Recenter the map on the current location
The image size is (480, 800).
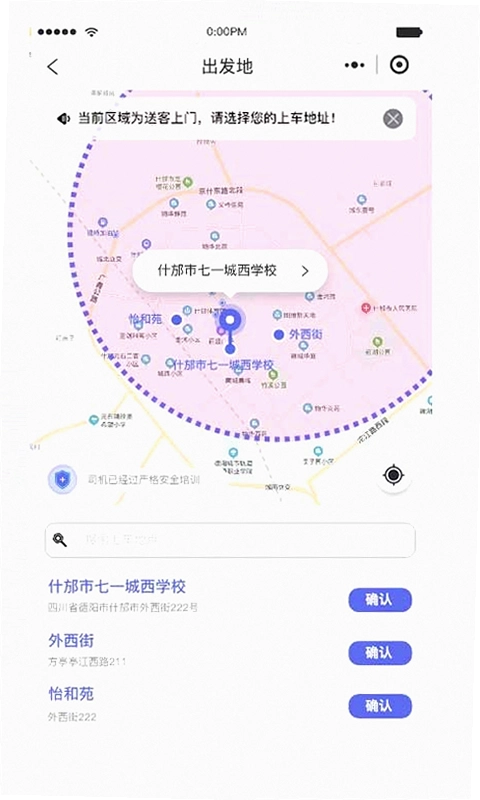393,476
